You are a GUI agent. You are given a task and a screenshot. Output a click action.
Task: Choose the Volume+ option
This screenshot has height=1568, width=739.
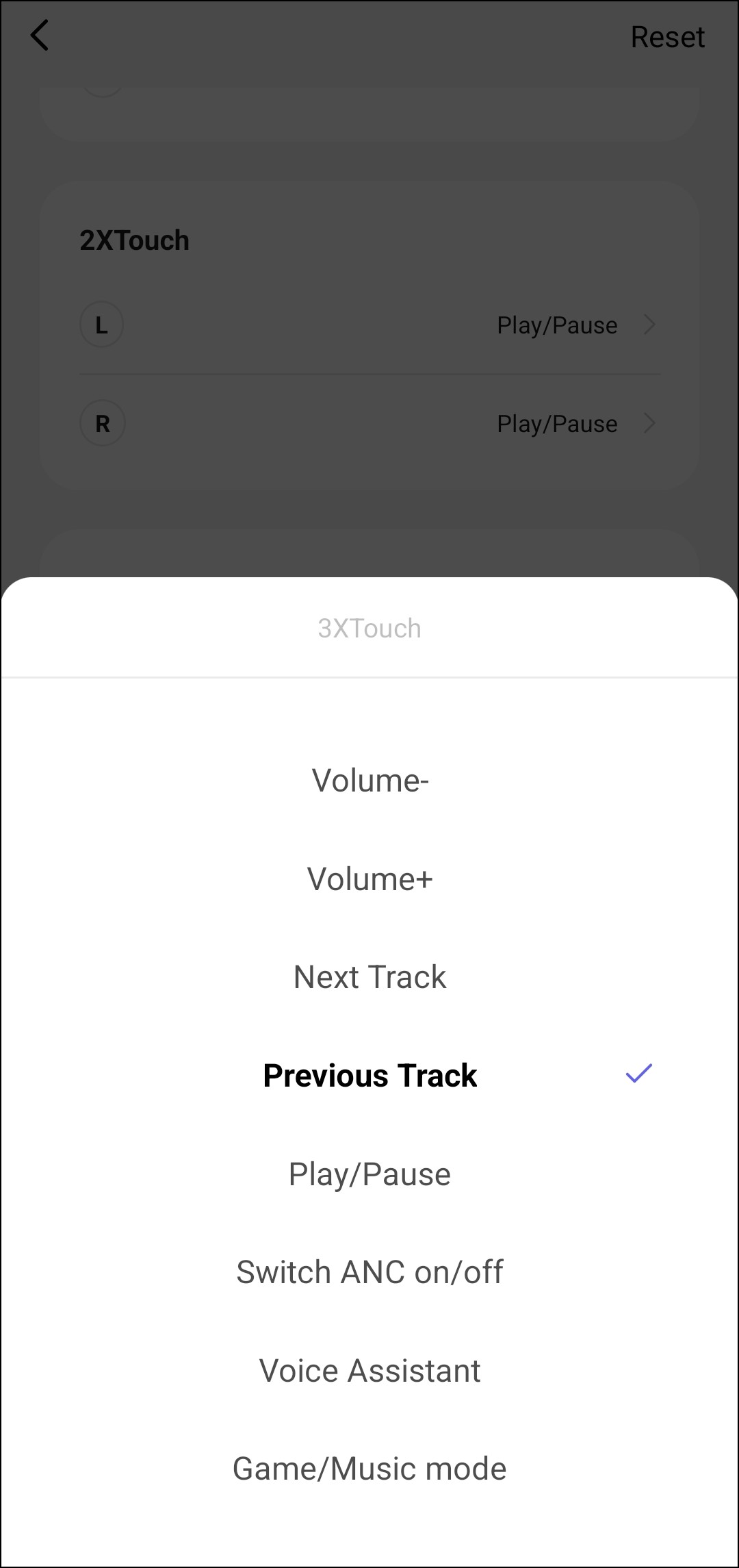[x=369, y=879]
